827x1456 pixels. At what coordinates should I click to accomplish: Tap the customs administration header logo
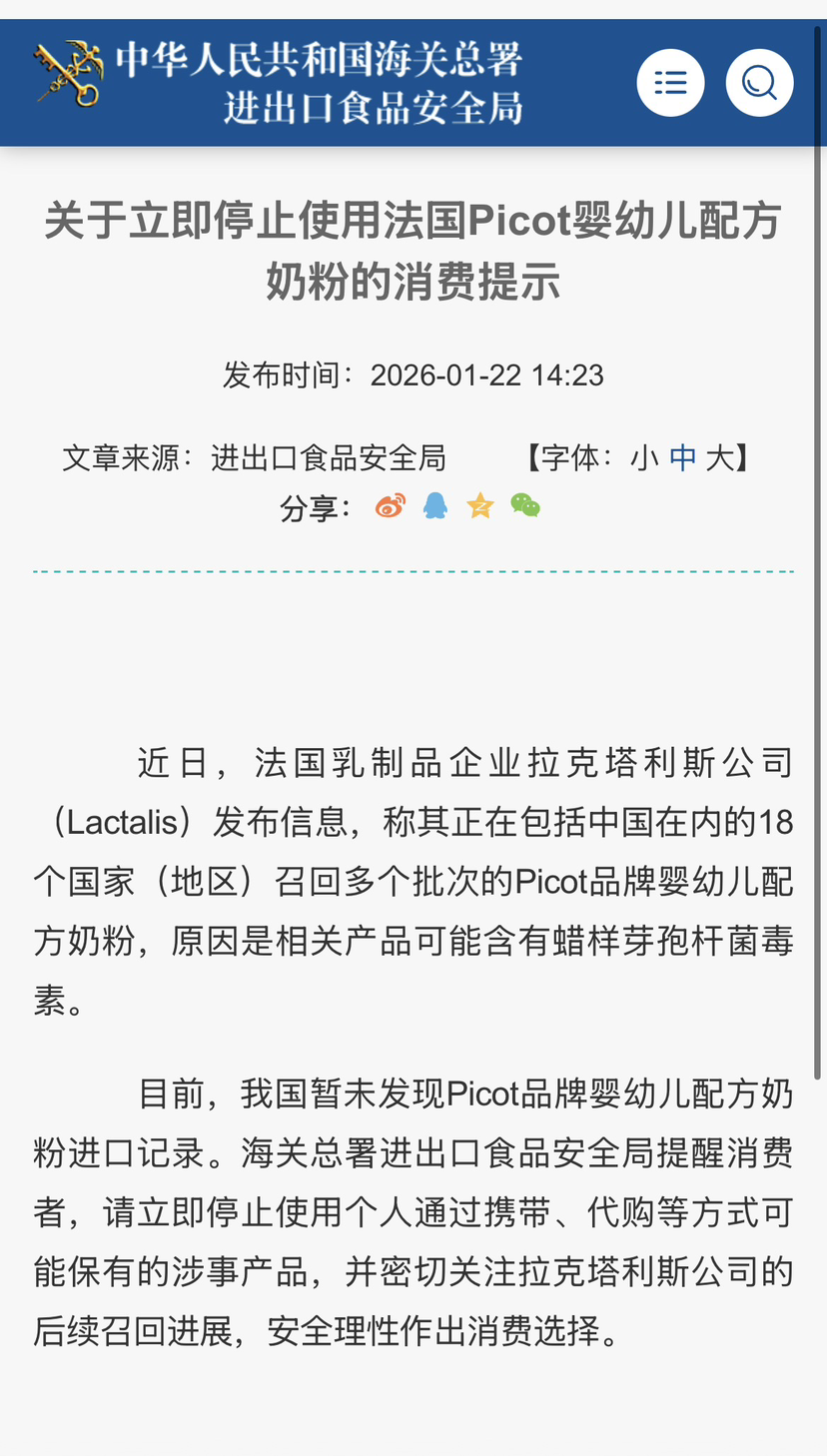pos(68,73)
